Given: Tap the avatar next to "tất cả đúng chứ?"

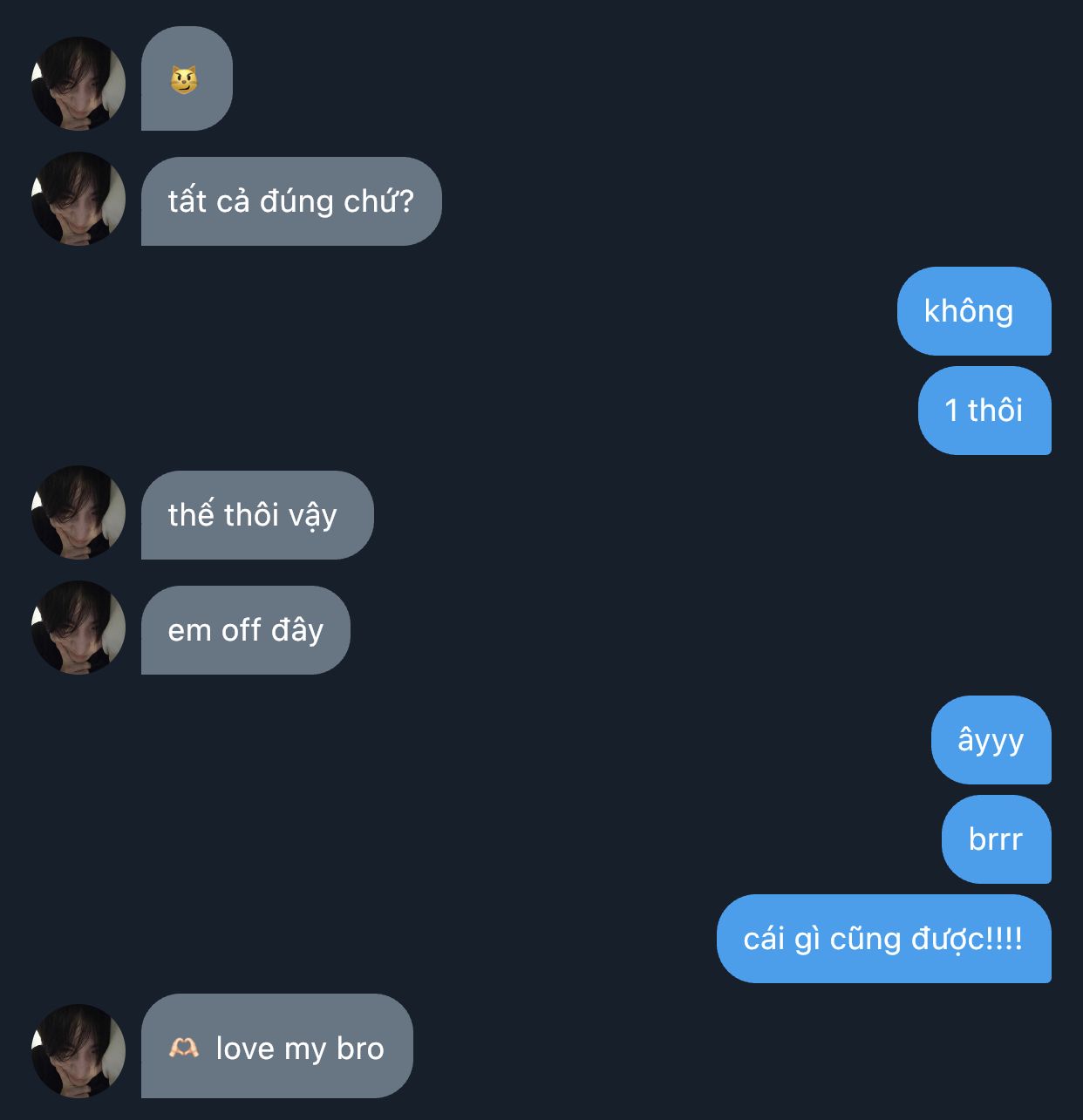Looking at the screenshot, I should pyautogui.click(x=78, y=199).
